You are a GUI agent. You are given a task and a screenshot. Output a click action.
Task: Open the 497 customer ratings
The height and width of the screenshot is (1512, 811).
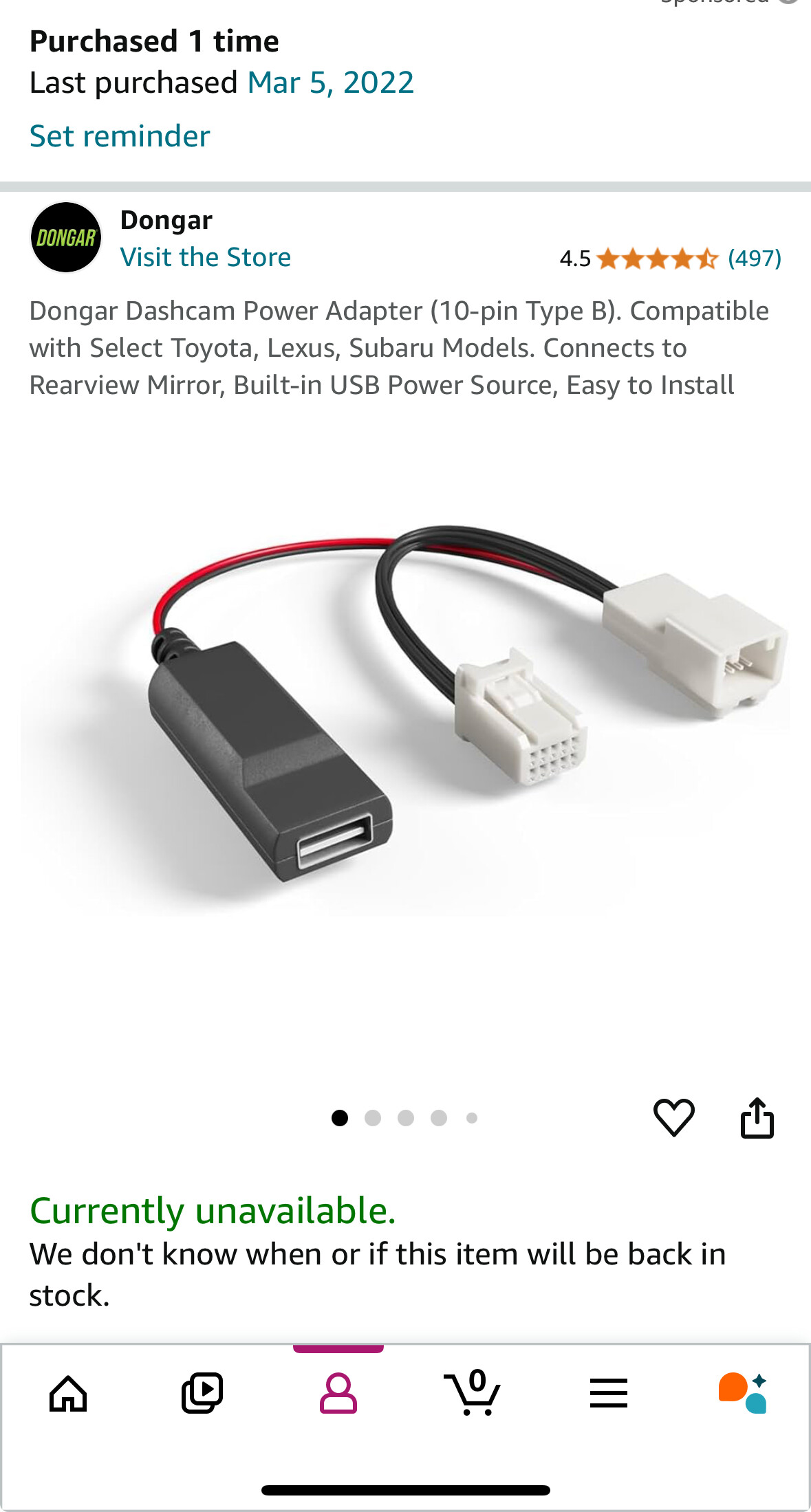[x=755, y=259]
